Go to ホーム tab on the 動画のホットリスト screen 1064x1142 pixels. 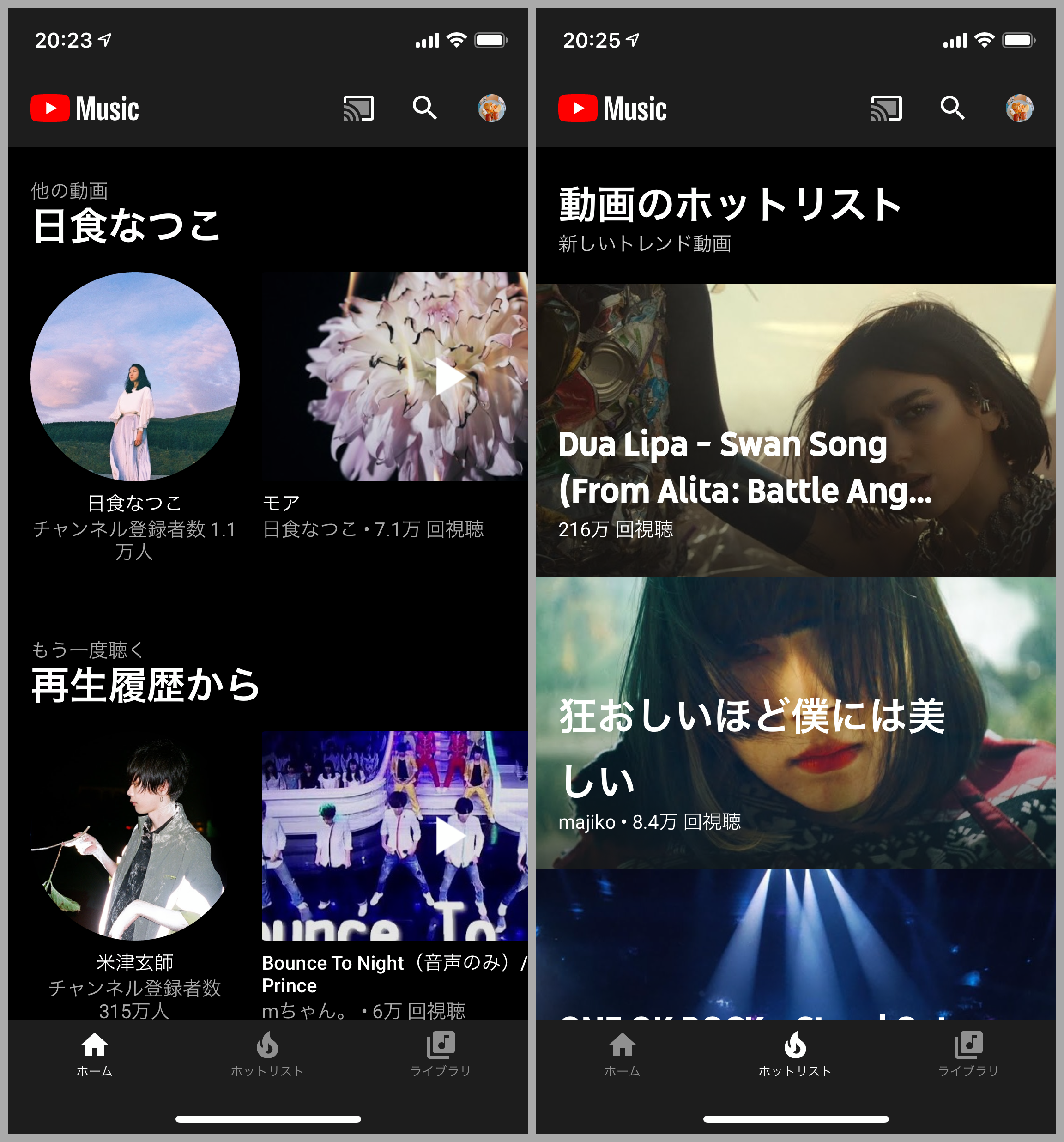click(623, 1054)
